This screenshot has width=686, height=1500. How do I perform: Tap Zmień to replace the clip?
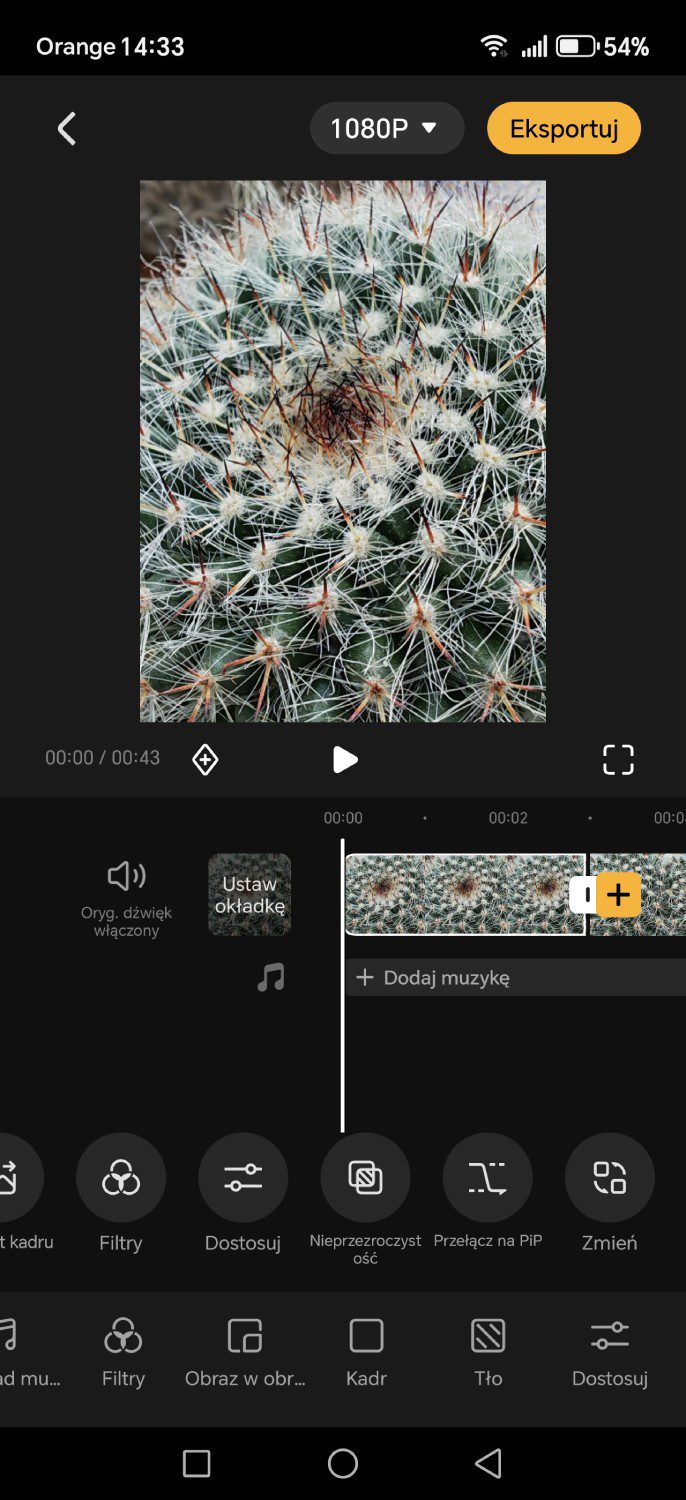point(610,1194)
